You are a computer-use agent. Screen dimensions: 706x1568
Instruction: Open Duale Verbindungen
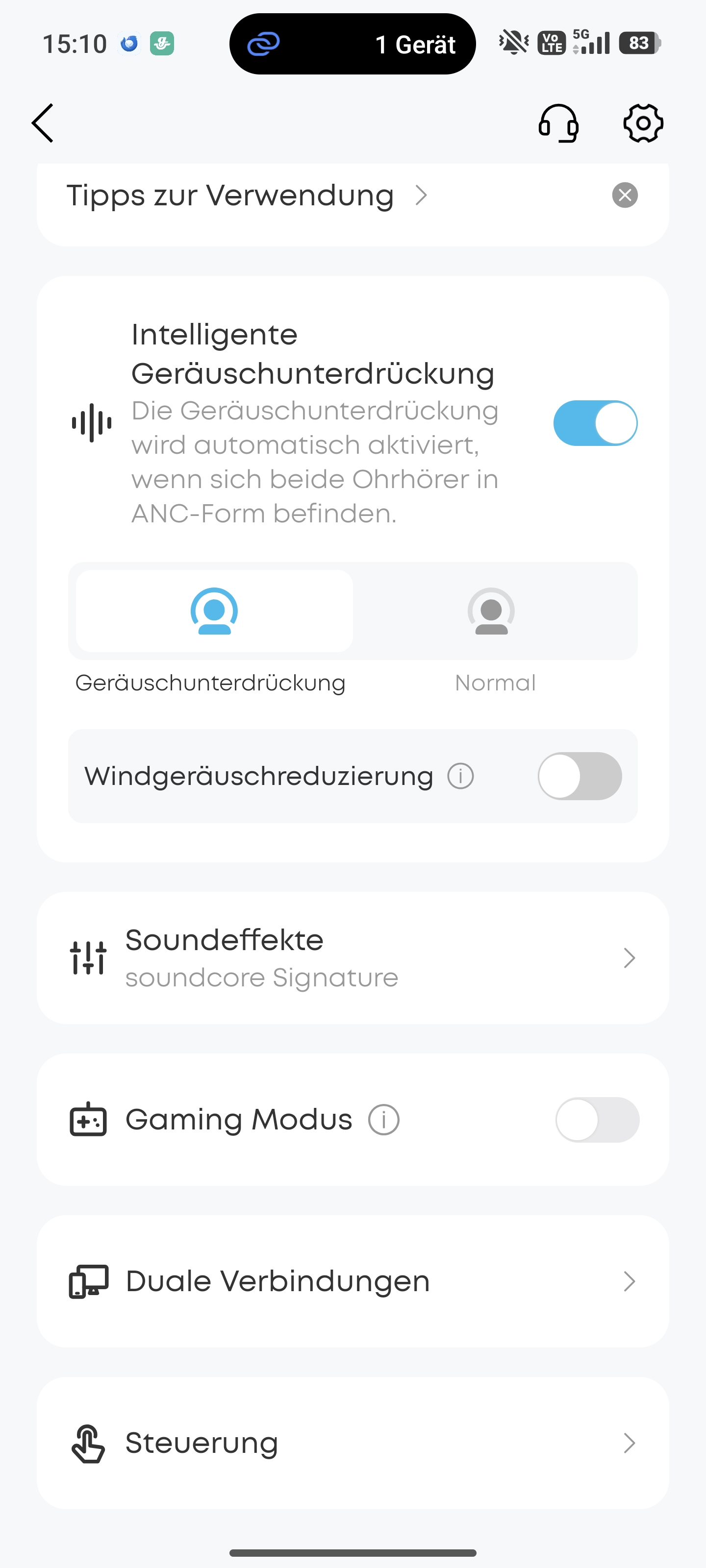[352, 1281]
